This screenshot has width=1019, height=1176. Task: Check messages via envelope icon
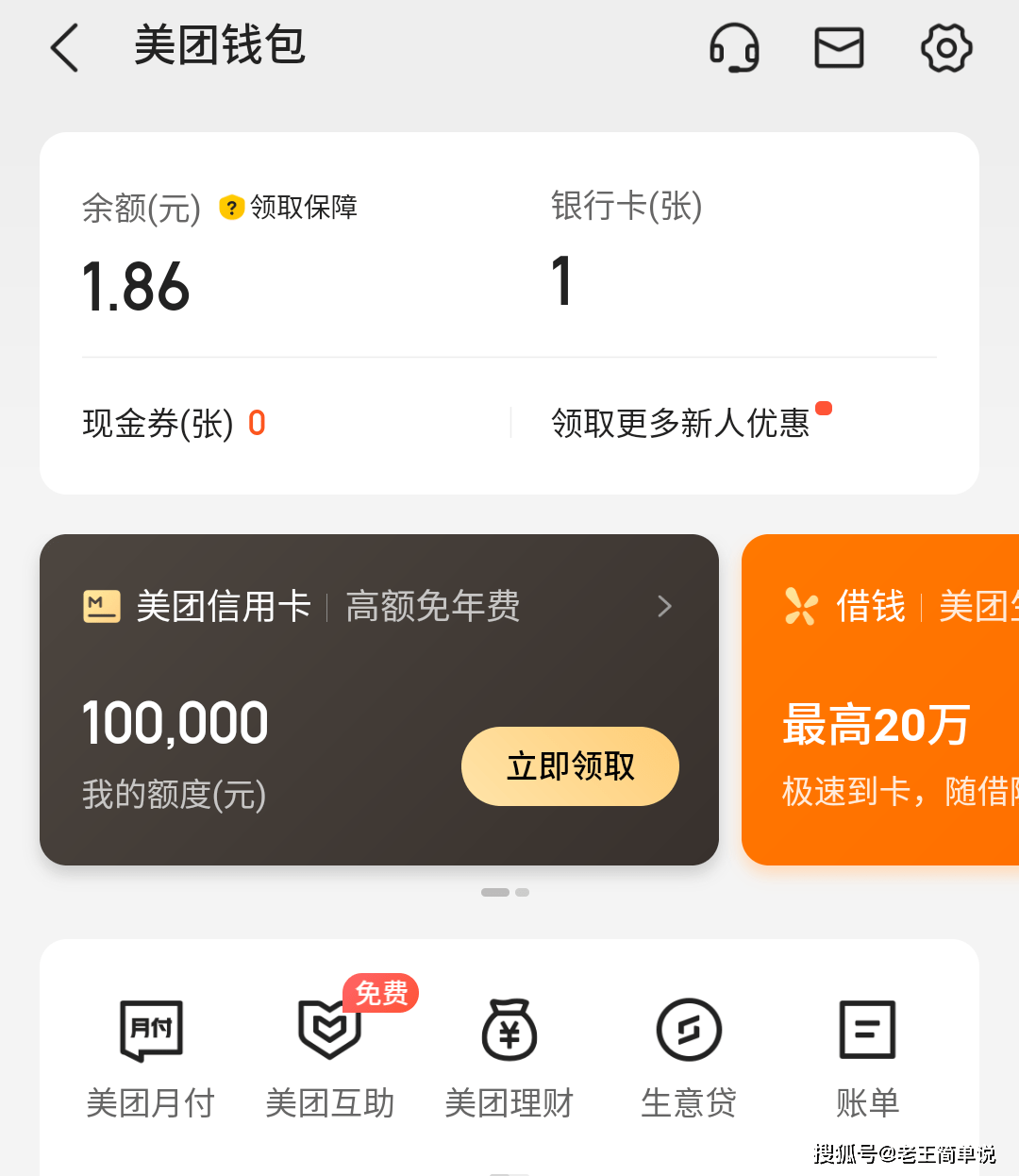[840, 47]
